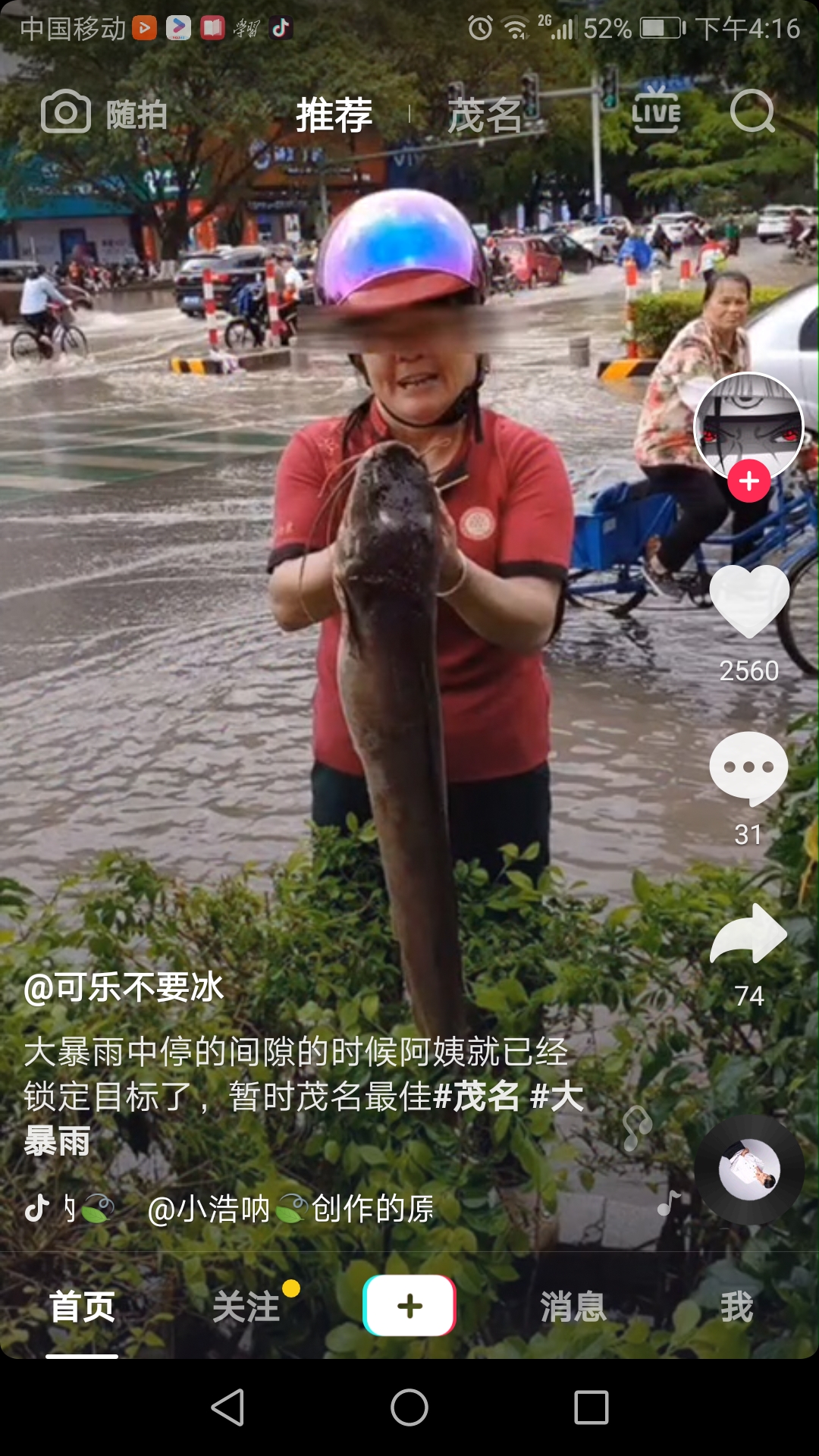Like this video with the heart
Screen dimensions: 819x1456
pos(749,601)
